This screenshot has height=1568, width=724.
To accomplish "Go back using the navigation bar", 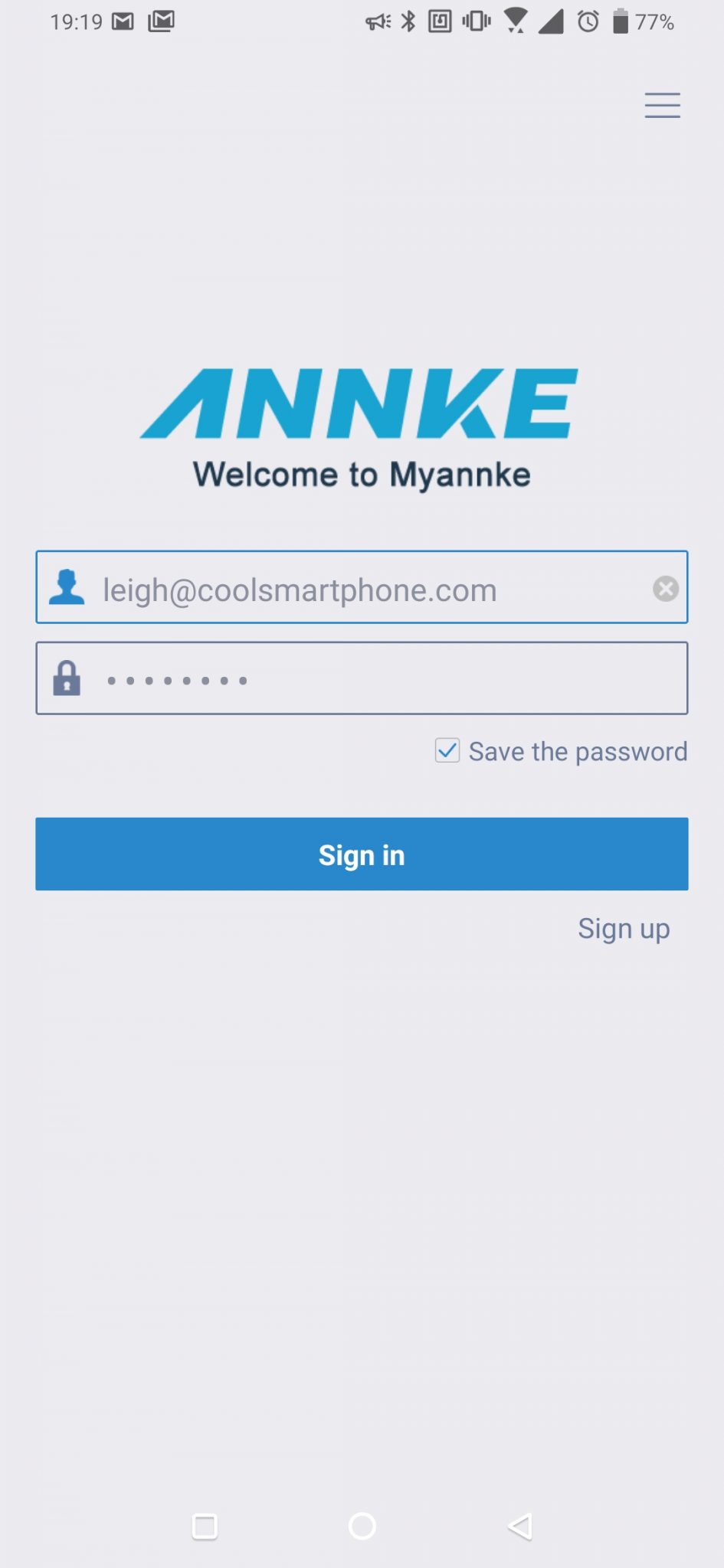I will (519, 1526).
